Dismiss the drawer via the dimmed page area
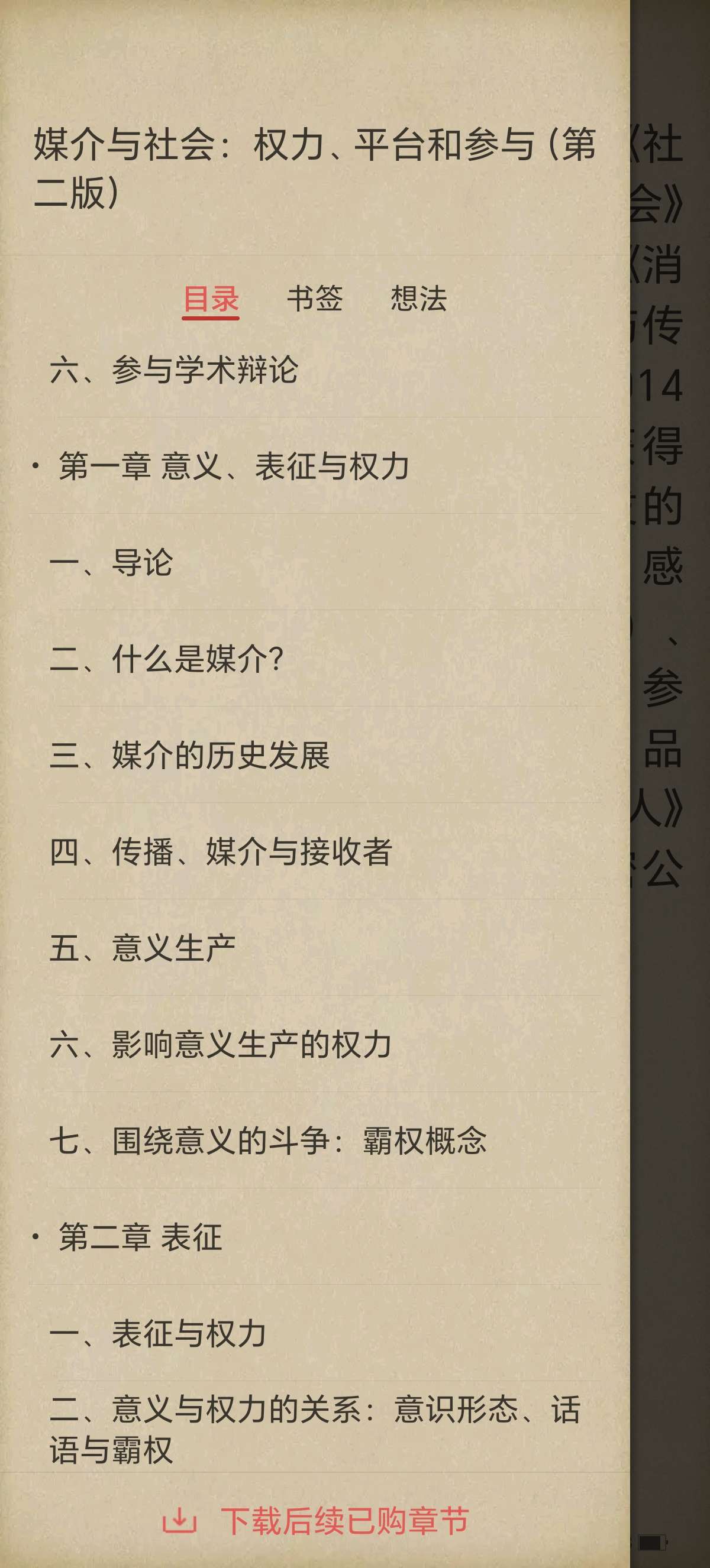710x1568 pixels. point(670,1096)
